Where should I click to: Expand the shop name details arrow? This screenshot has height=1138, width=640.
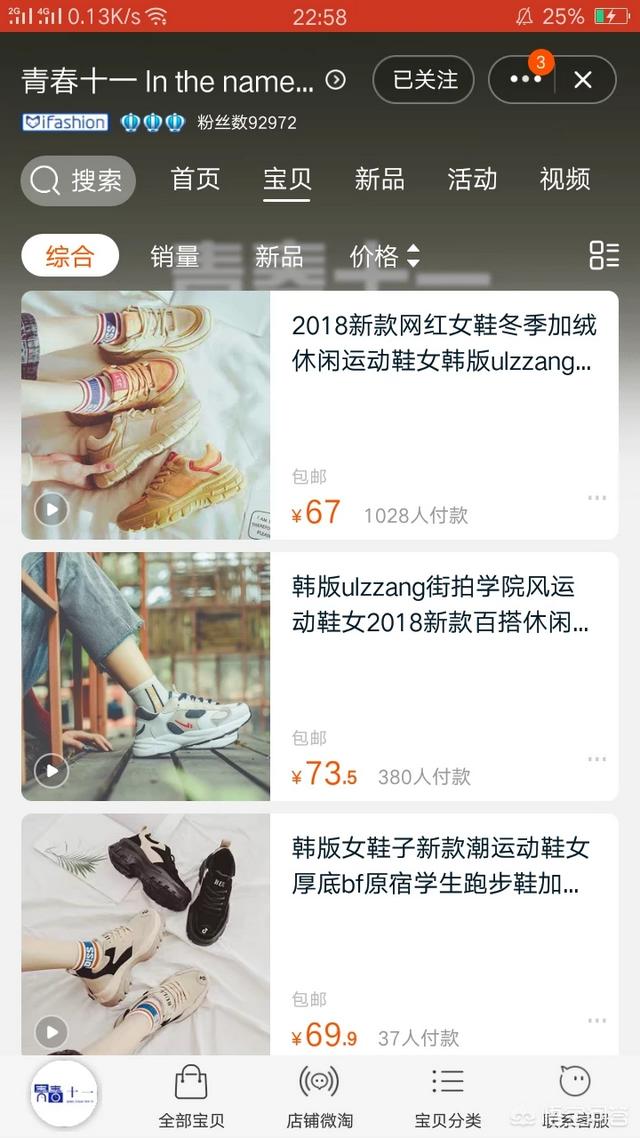336,80
